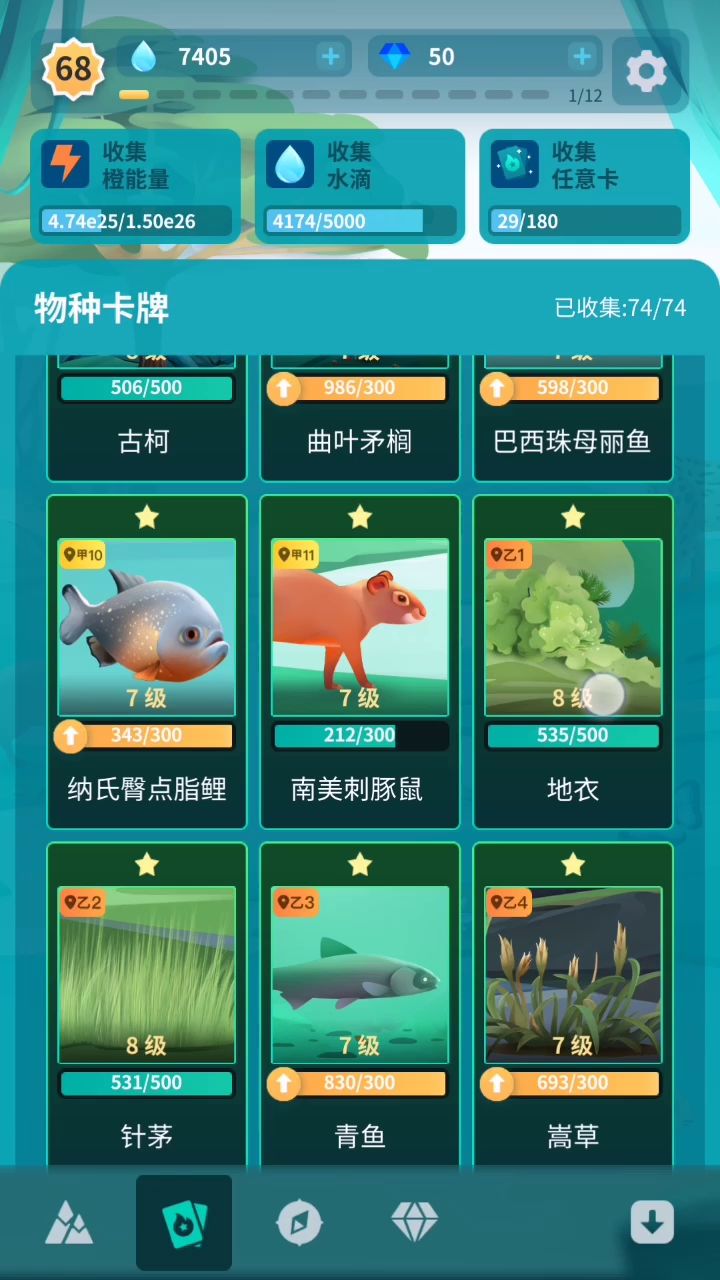Viewport: 720px width, 1280px height.
Task: Open the collect orange energy quest
Action: pyautogui.click(x=136, y=186)
